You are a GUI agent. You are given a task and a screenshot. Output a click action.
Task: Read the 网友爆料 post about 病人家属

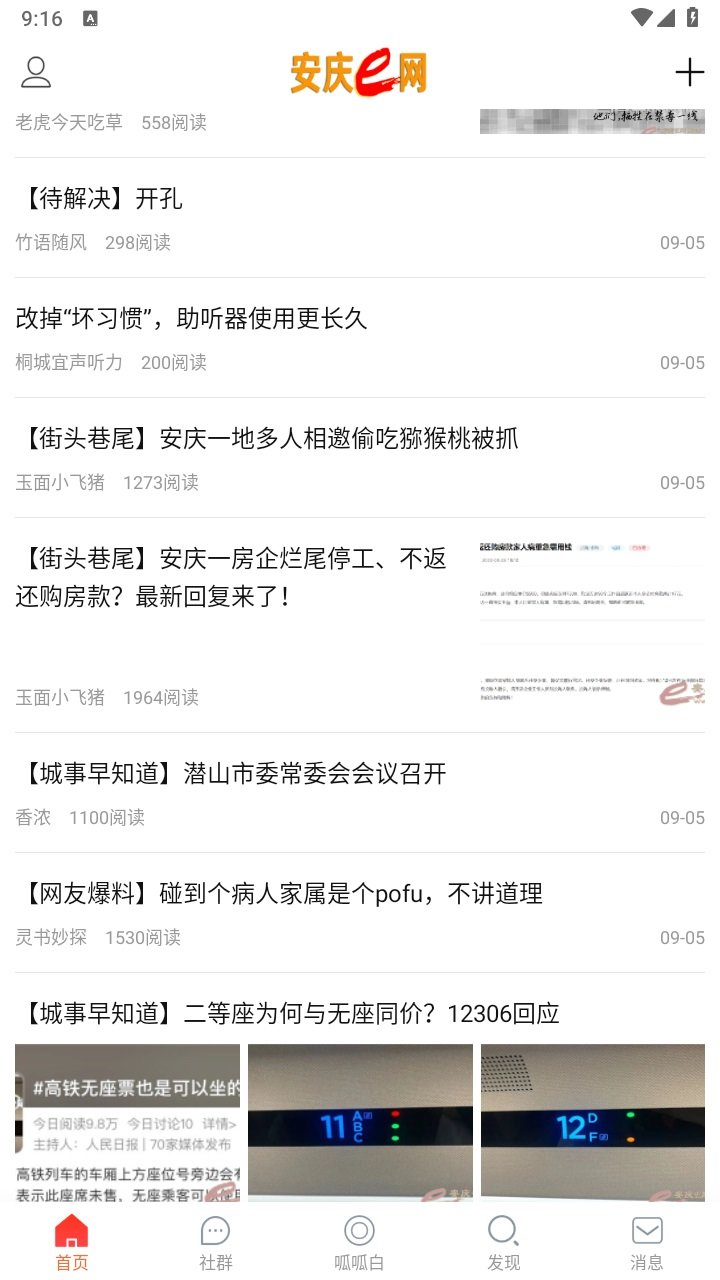(280, 894)
